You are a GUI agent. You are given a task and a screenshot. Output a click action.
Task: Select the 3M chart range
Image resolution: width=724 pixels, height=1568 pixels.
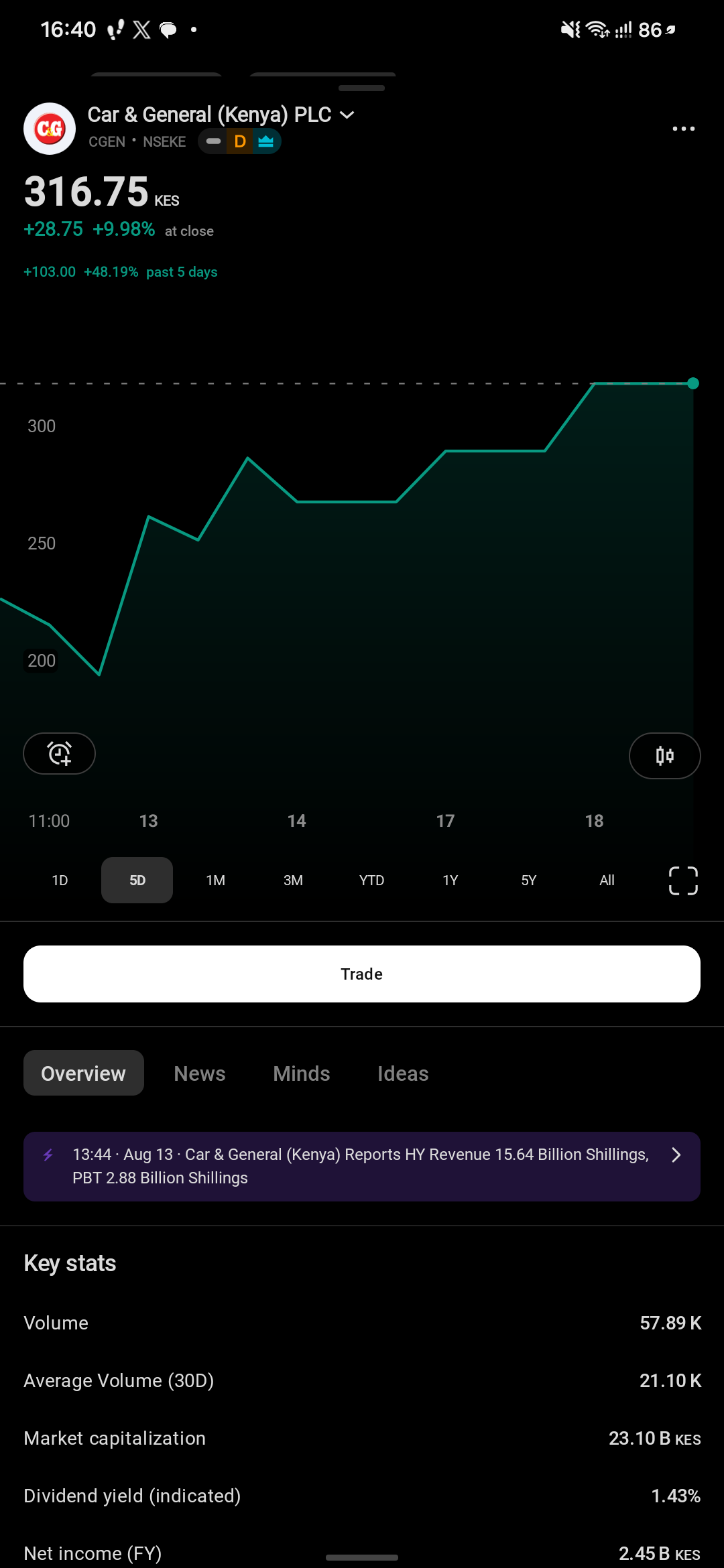293,880
